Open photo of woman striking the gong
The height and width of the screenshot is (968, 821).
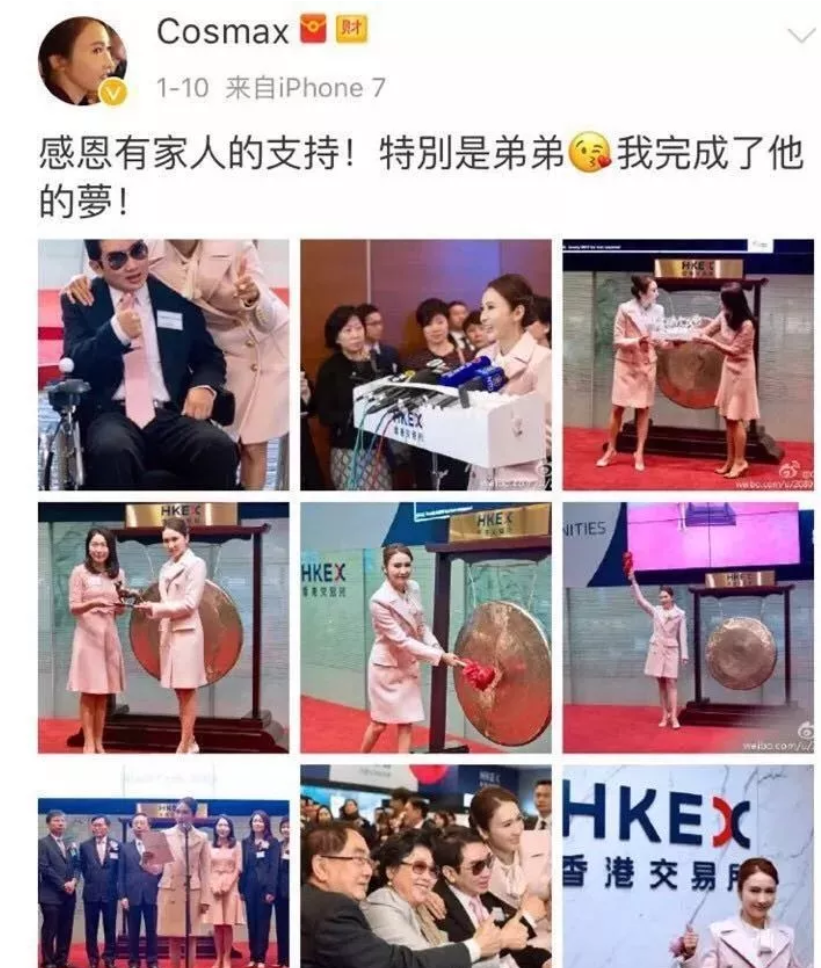click(425, 627)
